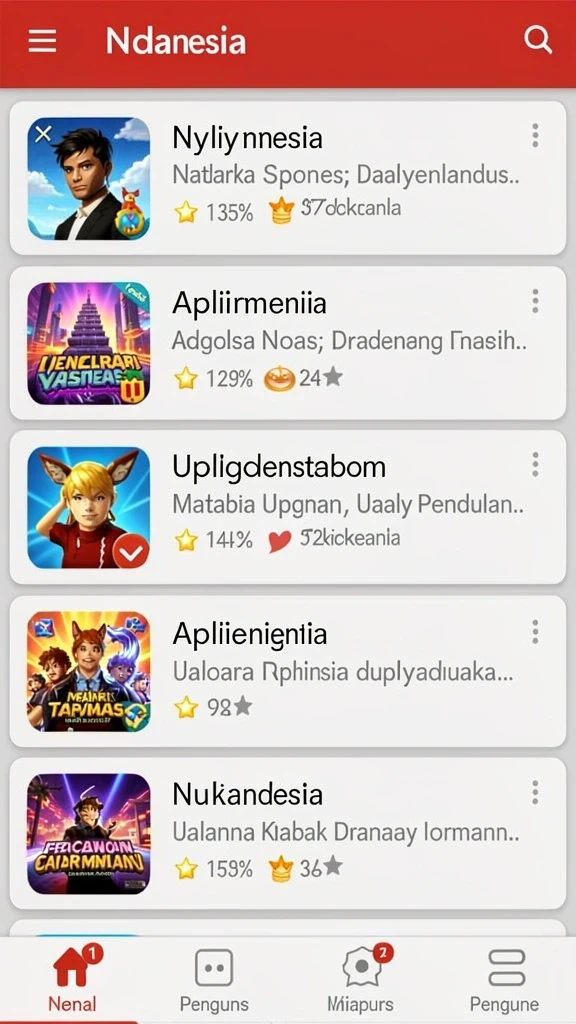Open search from the top bar
This screenshot has width=576, height=1024.
coord(537,41)
